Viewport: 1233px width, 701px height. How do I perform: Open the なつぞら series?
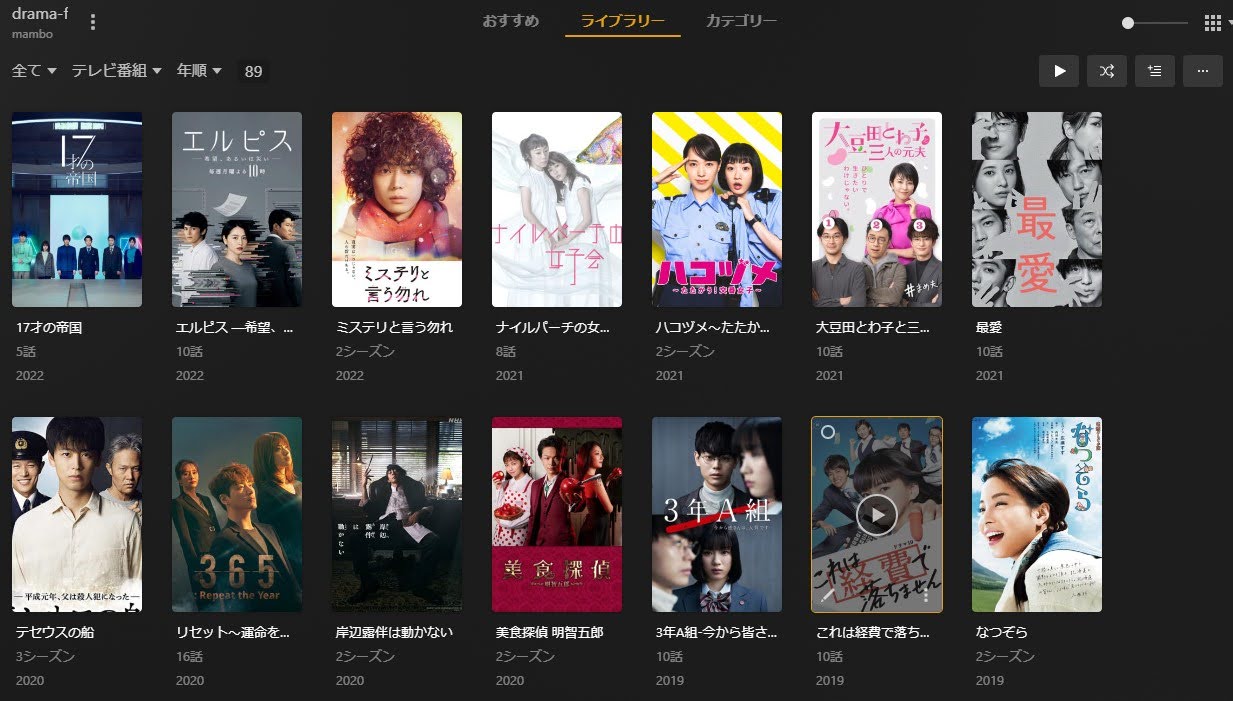click(1037, 514)
